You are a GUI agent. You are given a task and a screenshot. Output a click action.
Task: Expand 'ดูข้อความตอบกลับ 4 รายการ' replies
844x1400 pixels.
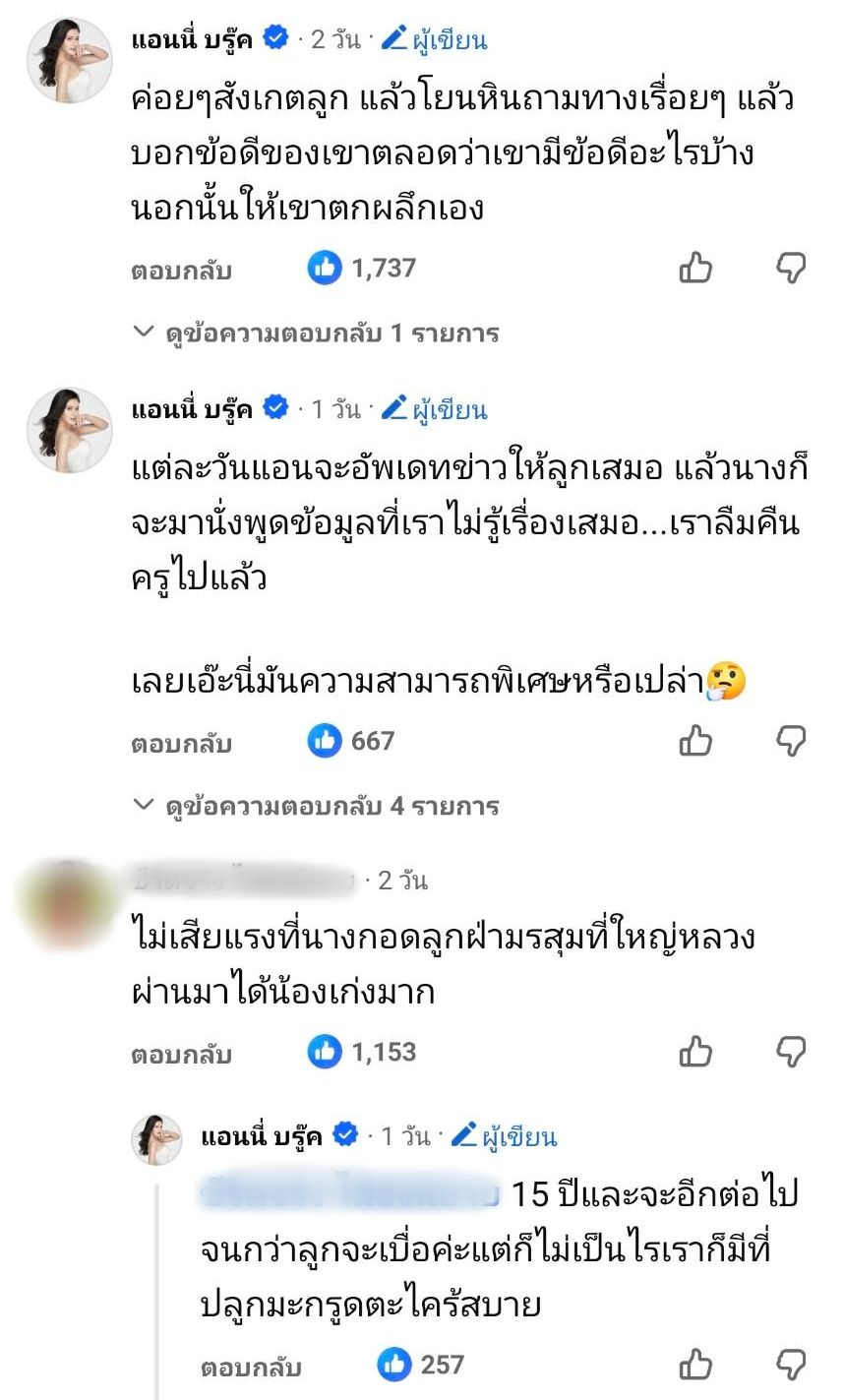click(316, 807)
